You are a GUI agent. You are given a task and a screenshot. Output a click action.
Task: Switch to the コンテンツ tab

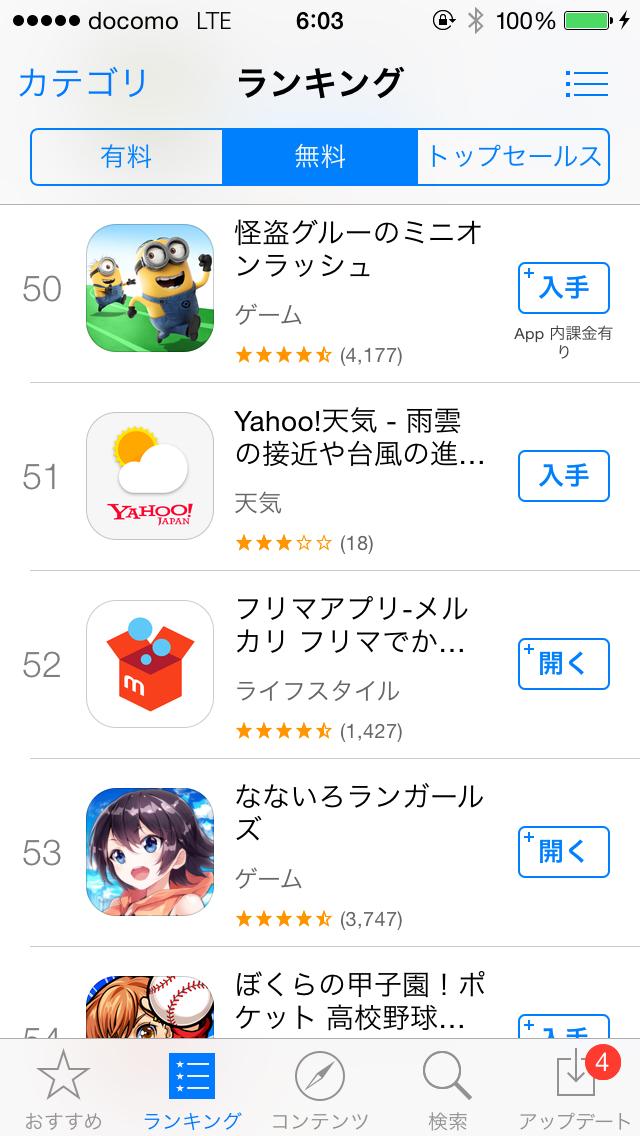(x=320, y=1088)
